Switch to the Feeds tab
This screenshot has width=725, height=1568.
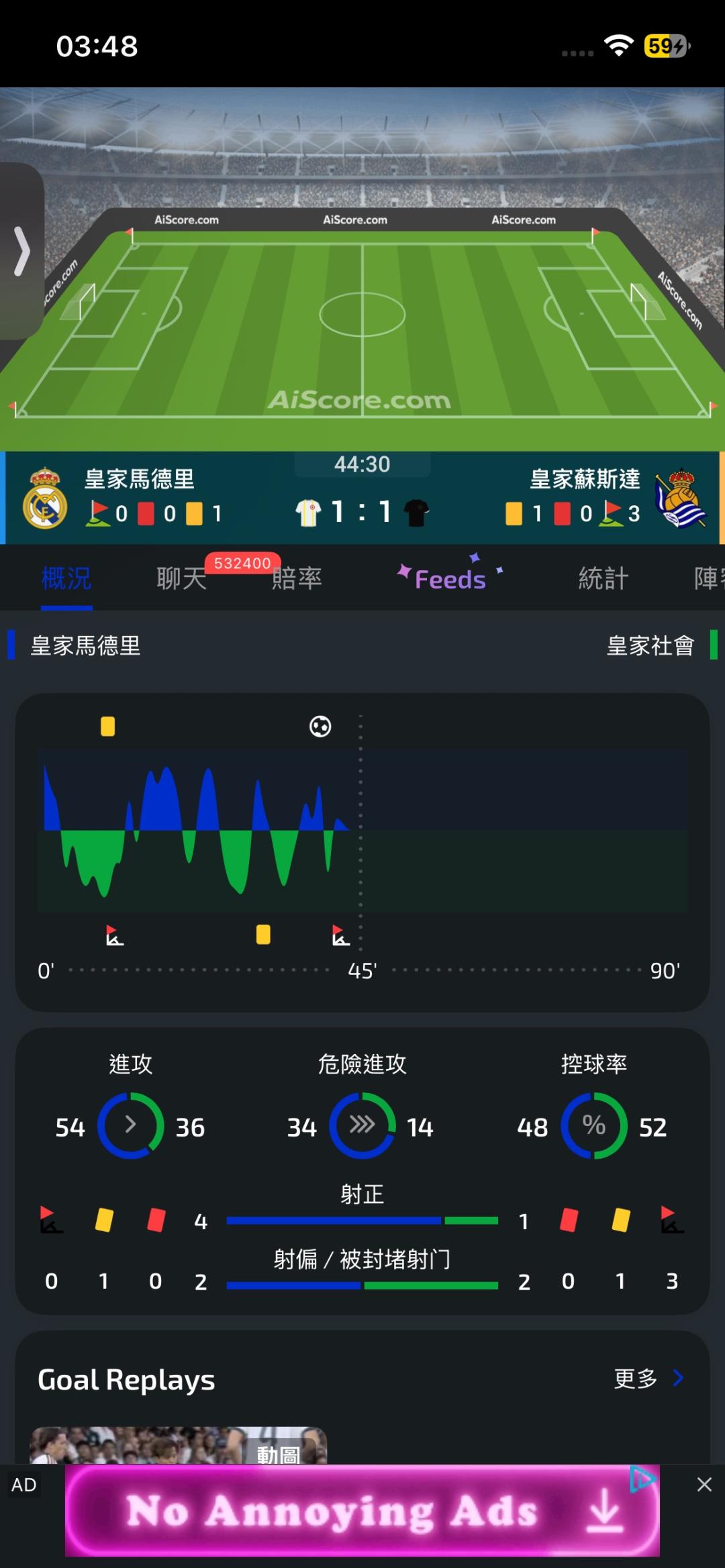pos(450,578)
